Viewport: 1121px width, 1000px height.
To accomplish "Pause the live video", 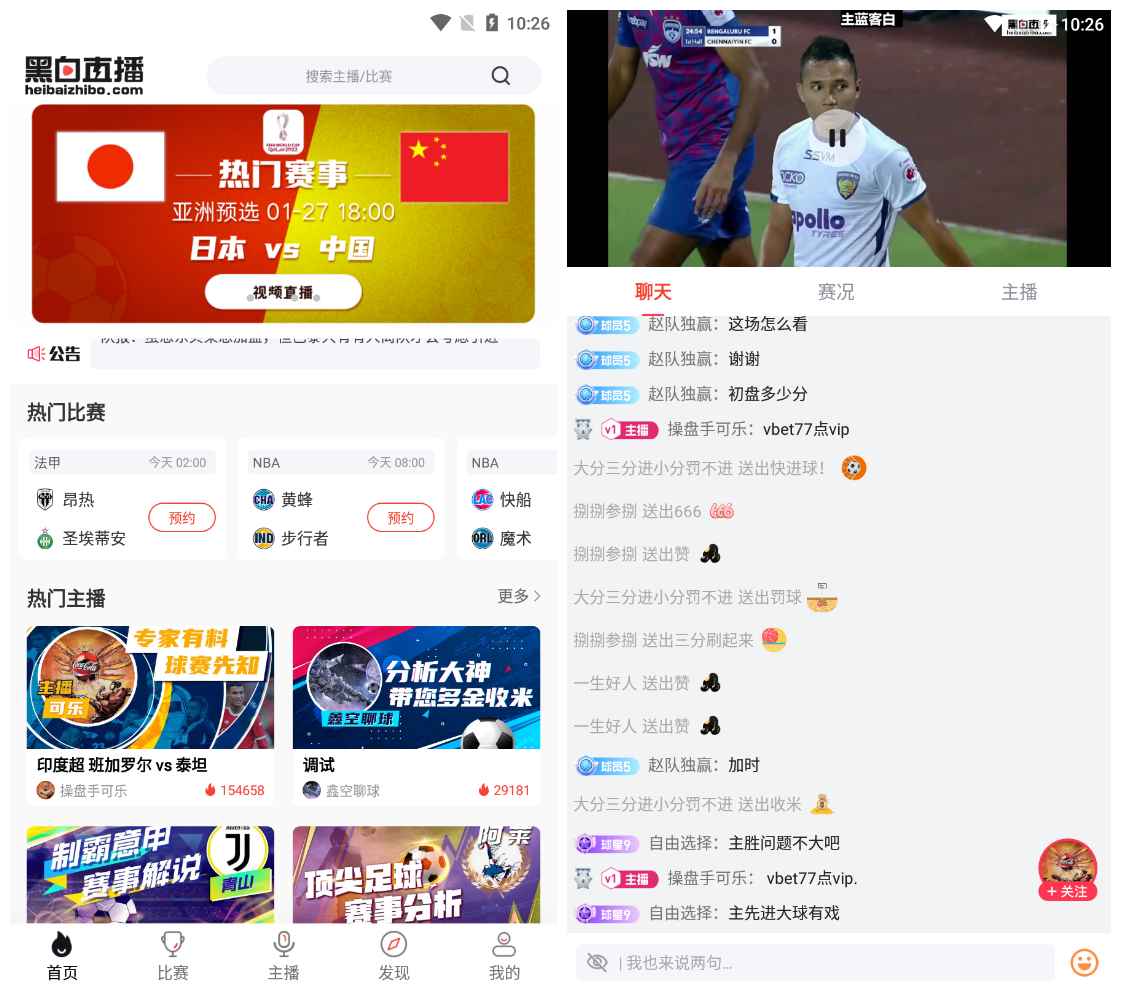I will click(837, 138).
